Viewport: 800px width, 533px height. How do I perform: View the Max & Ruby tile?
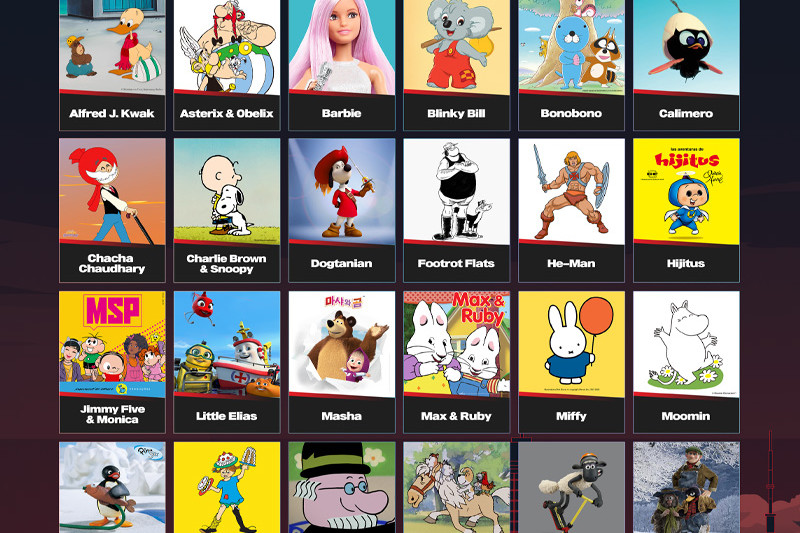(456, 358)
